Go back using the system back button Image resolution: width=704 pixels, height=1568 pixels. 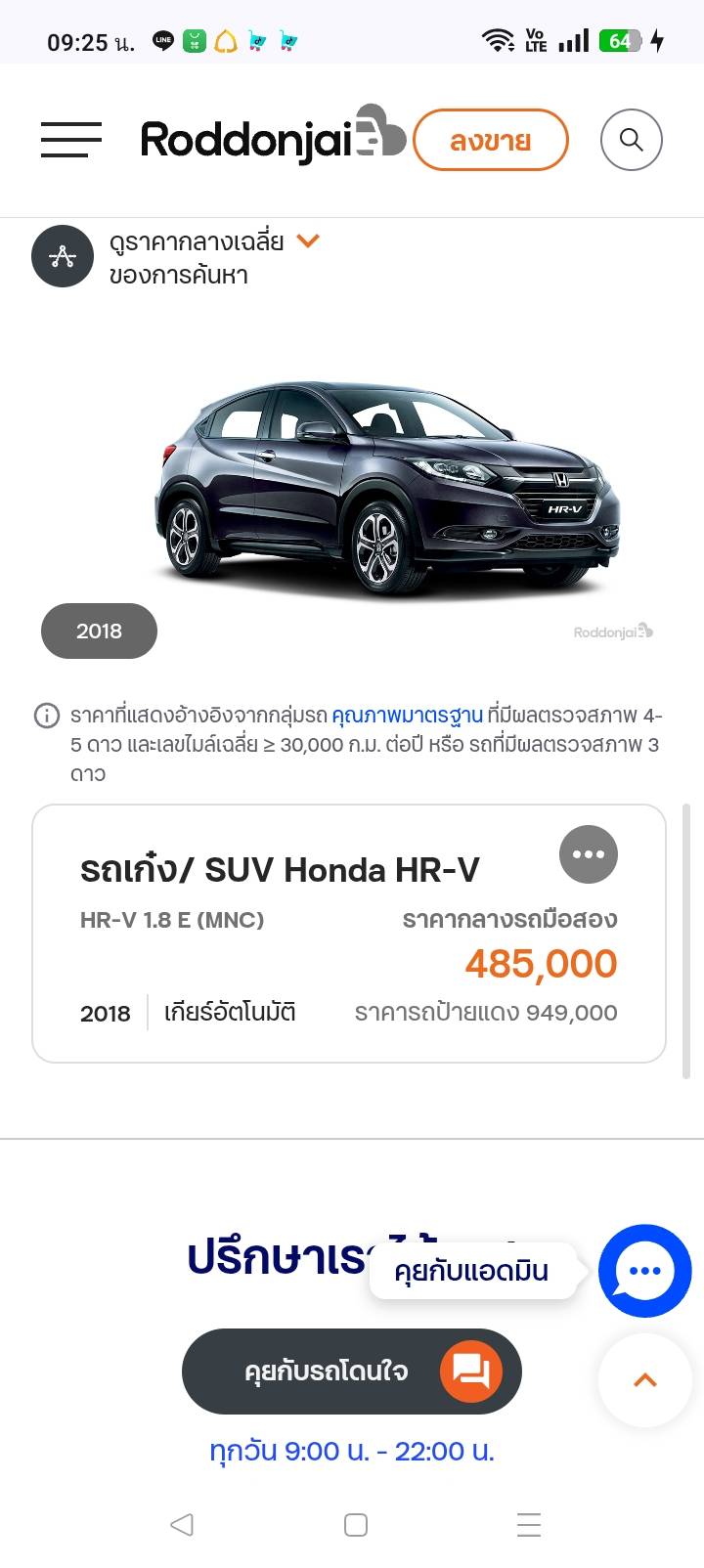182,1524
